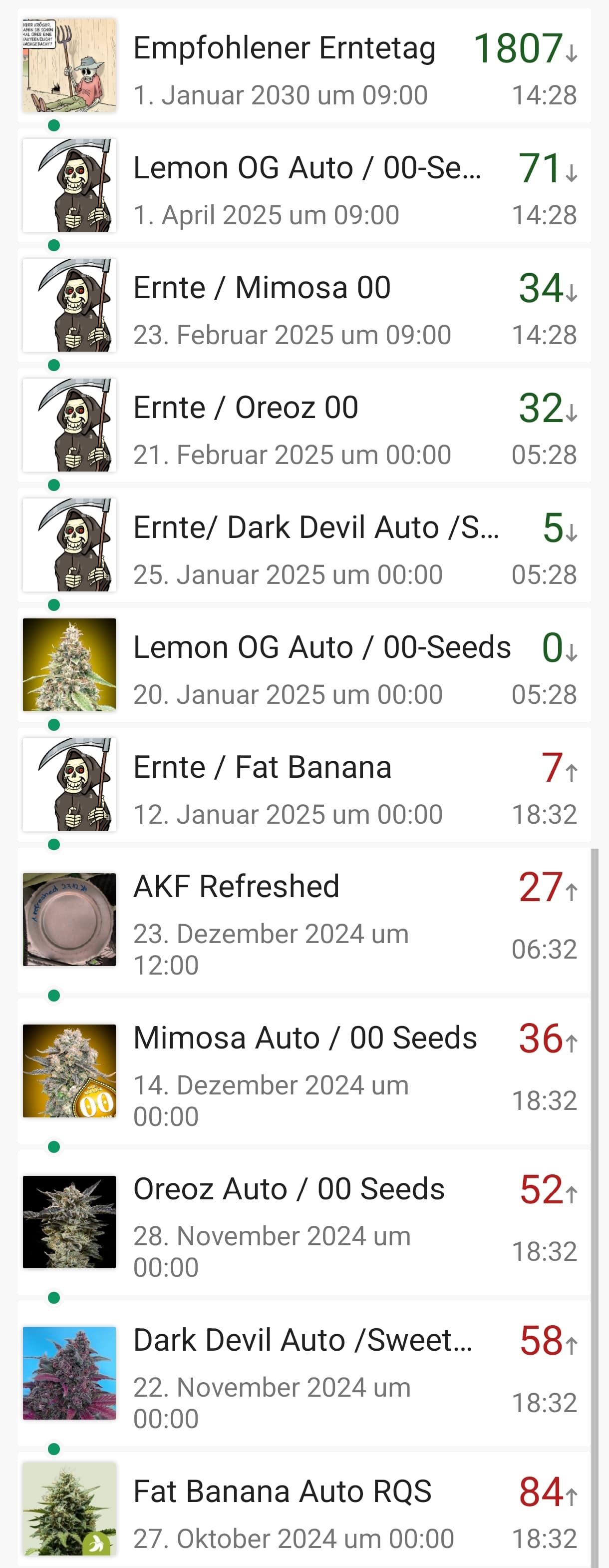Open the Empfohlener Erntetag countdown
The width and height of the screenshot is (609, 1568).
pyautogui.click(x=304, y=66)
